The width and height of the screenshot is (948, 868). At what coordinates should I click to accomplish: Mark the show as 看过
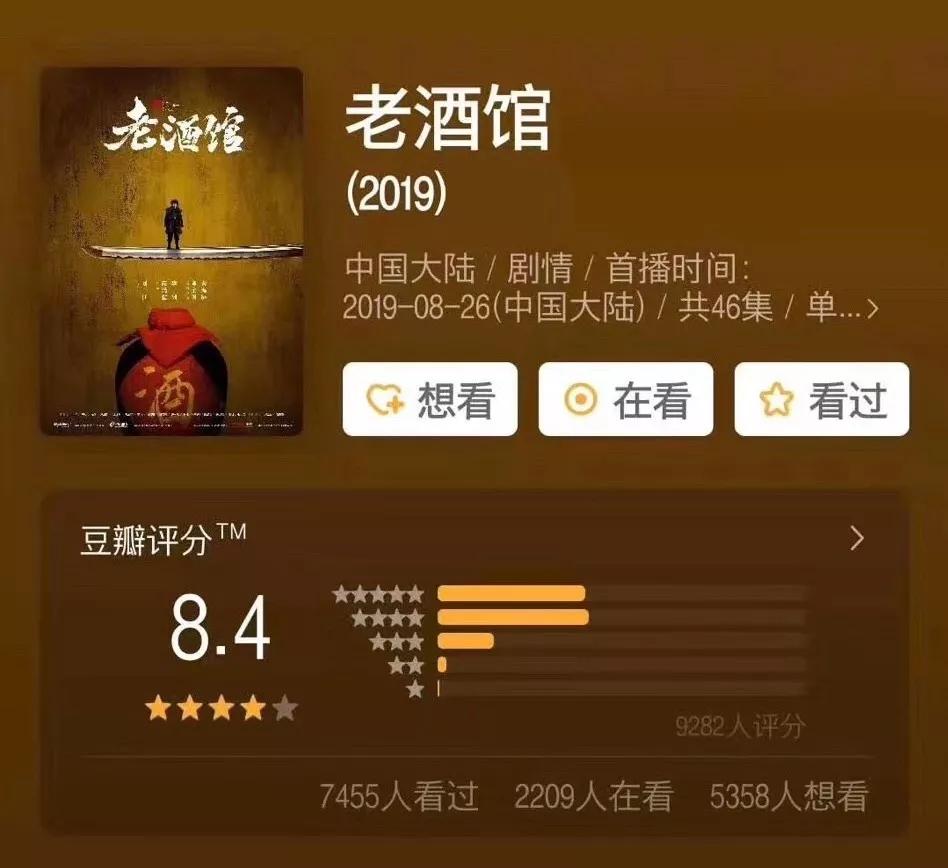[x=822, y=400]
